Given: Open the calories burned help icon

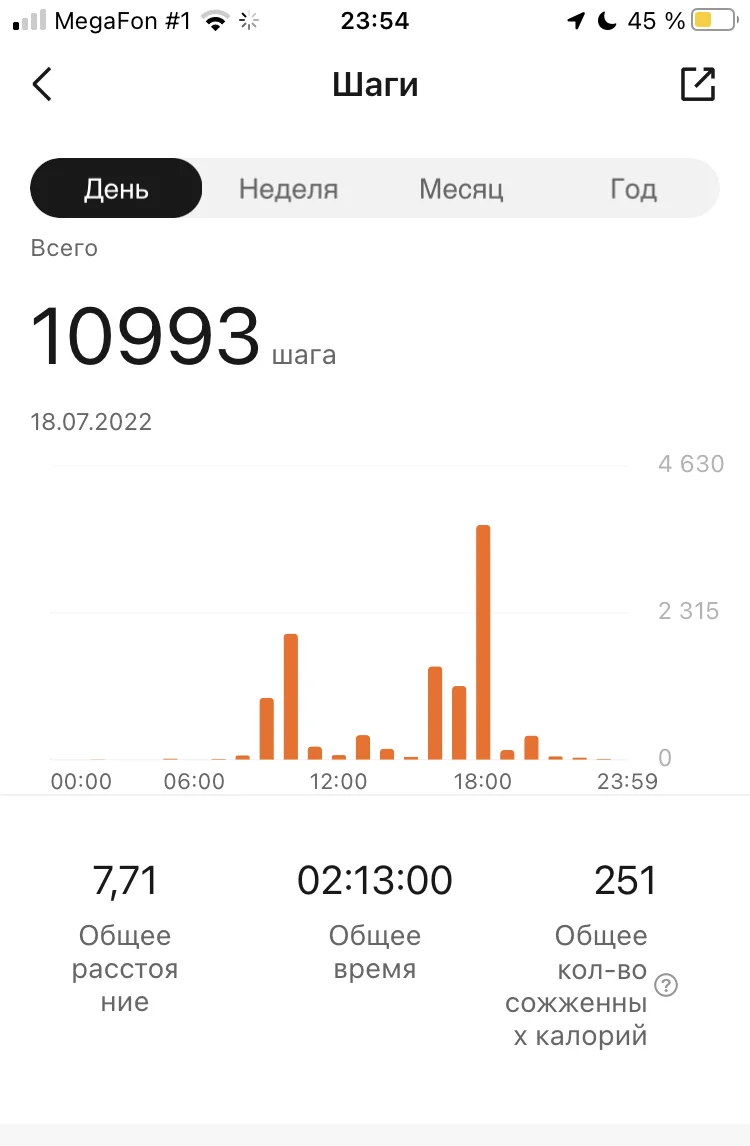Looking at the screenshot, I should [x=666, y=985].
